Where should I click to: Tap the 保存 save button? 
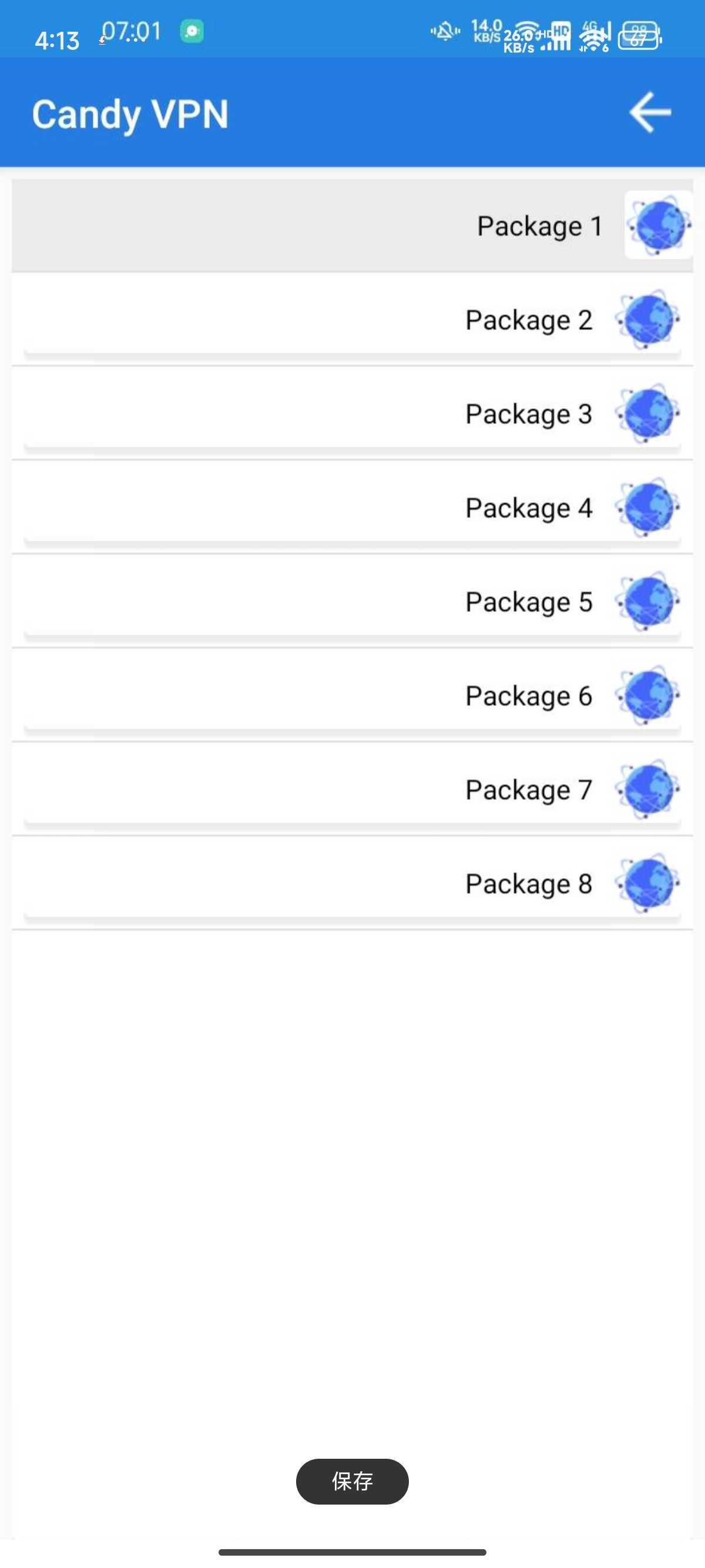(x=352, y=1481)
